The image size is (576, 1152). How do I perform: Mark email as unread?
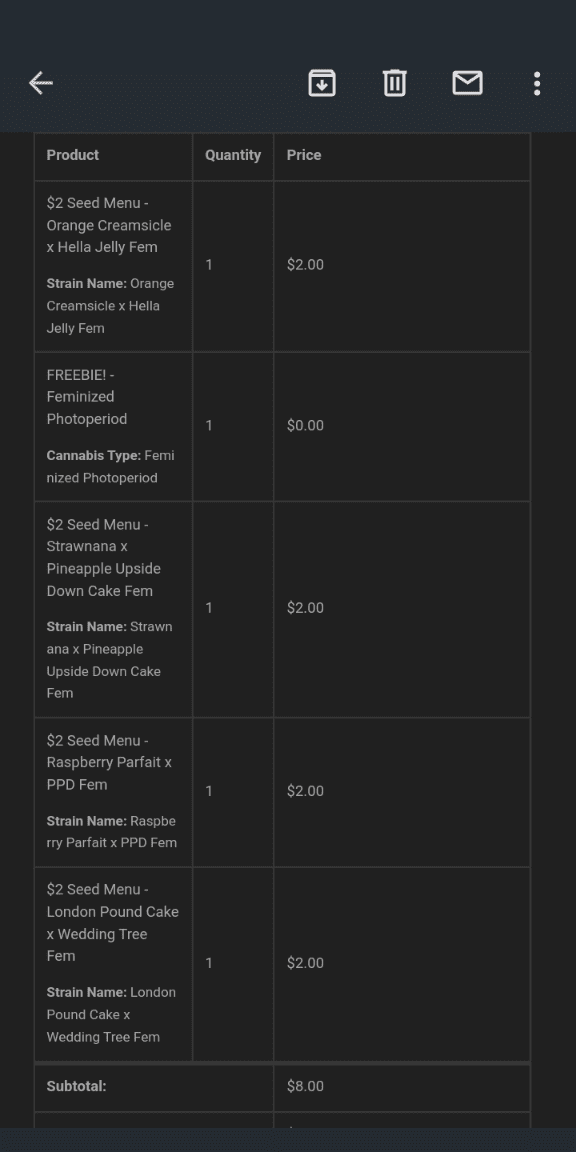tap(467, 83)
